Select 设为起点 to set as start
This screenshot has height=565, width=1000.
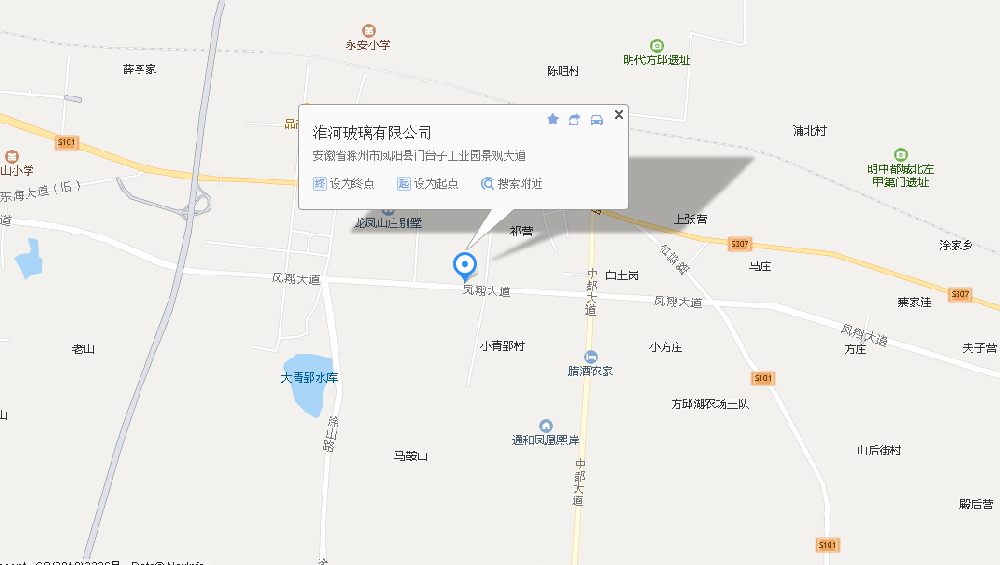428,184
